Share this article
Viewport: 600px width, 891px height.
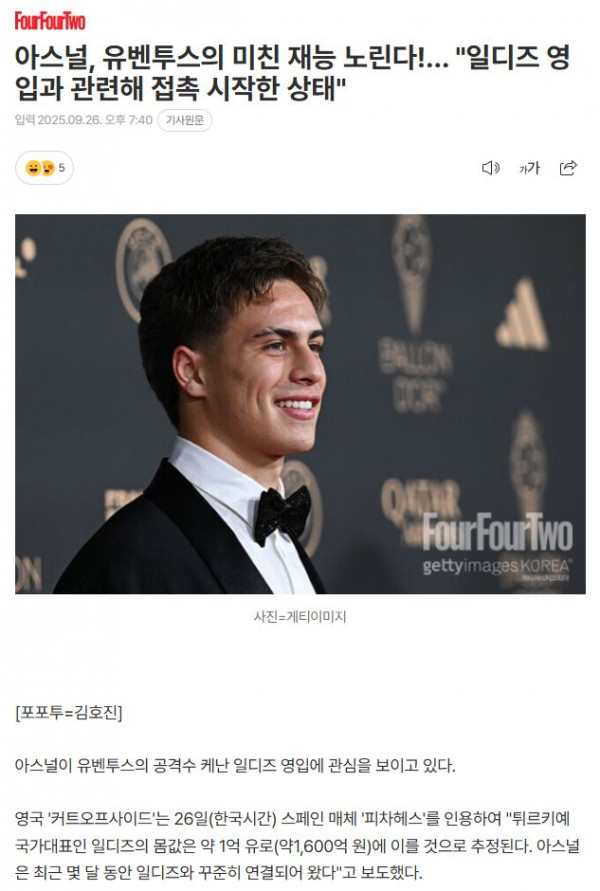coord(568,168)
